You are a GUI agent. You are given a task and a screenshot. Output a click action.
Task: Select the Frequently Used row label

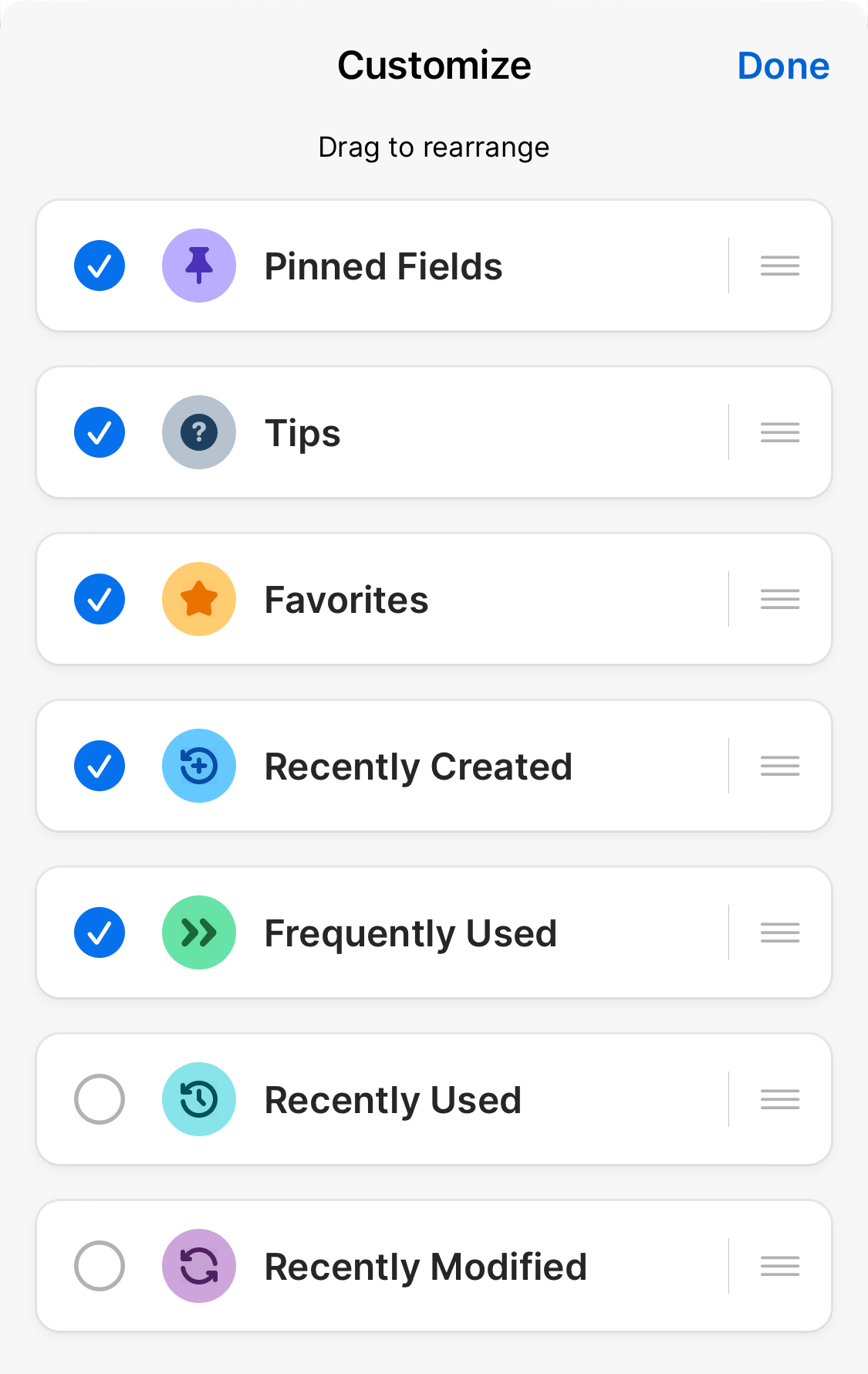point(410,932)
